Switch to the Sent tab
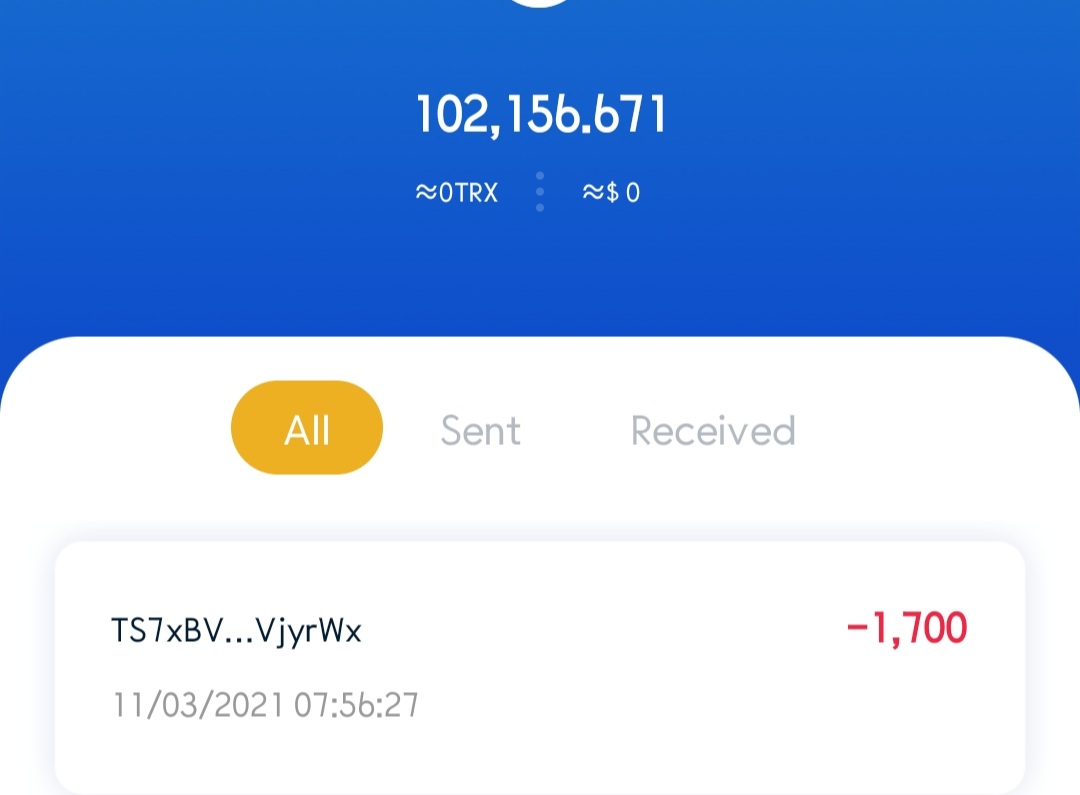The image size is (1080, 795). point(481,430)
